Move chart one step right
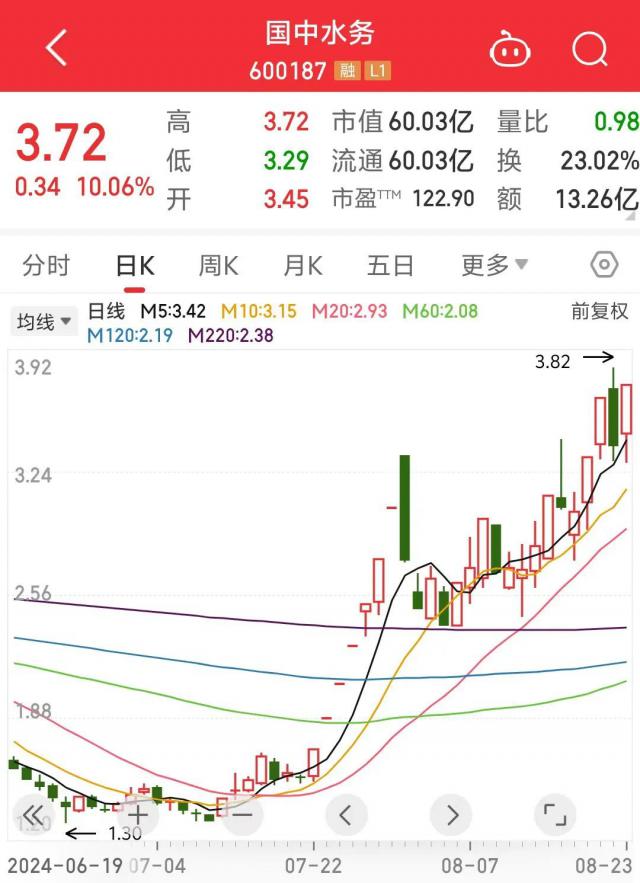 point(451,814)
